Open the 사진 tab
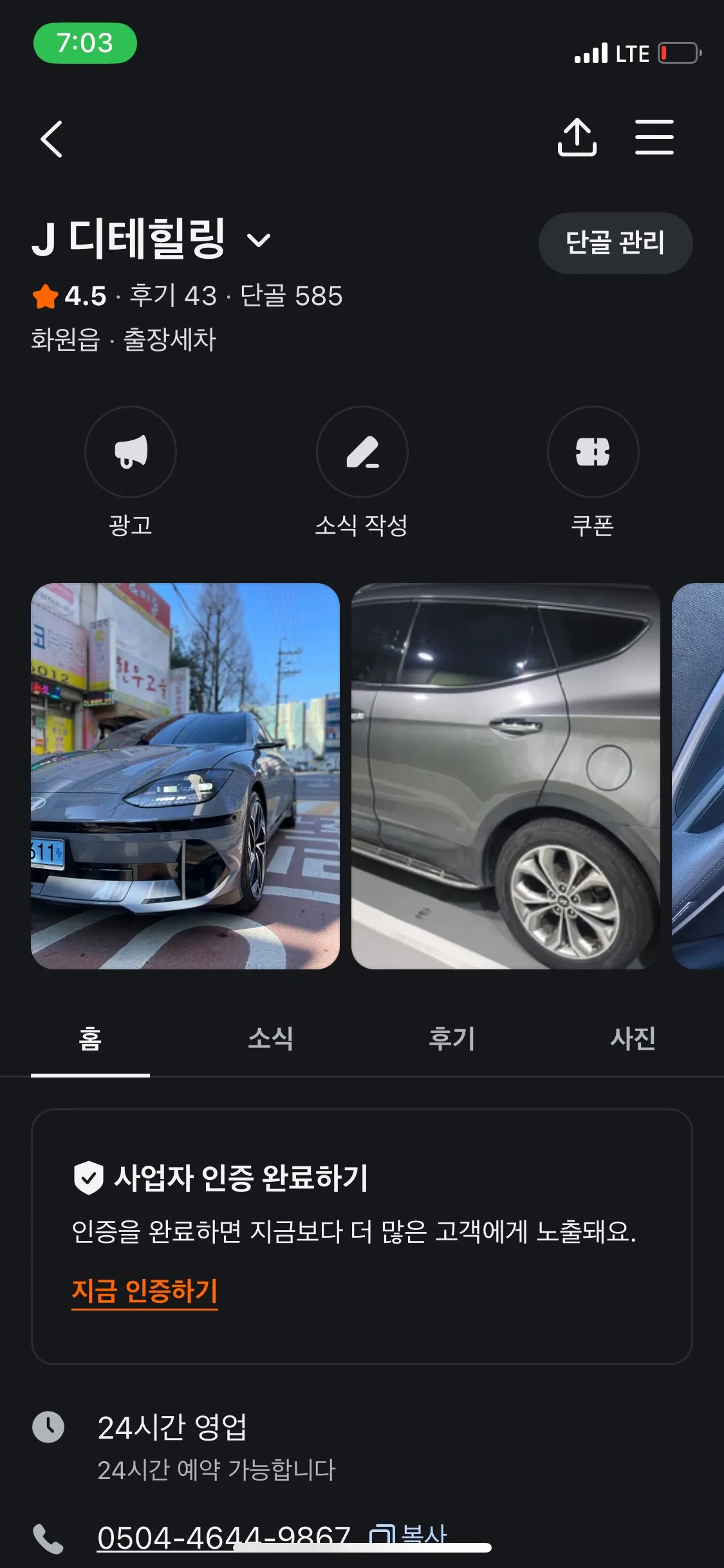724x1568 pixels. pos(634,1039)
